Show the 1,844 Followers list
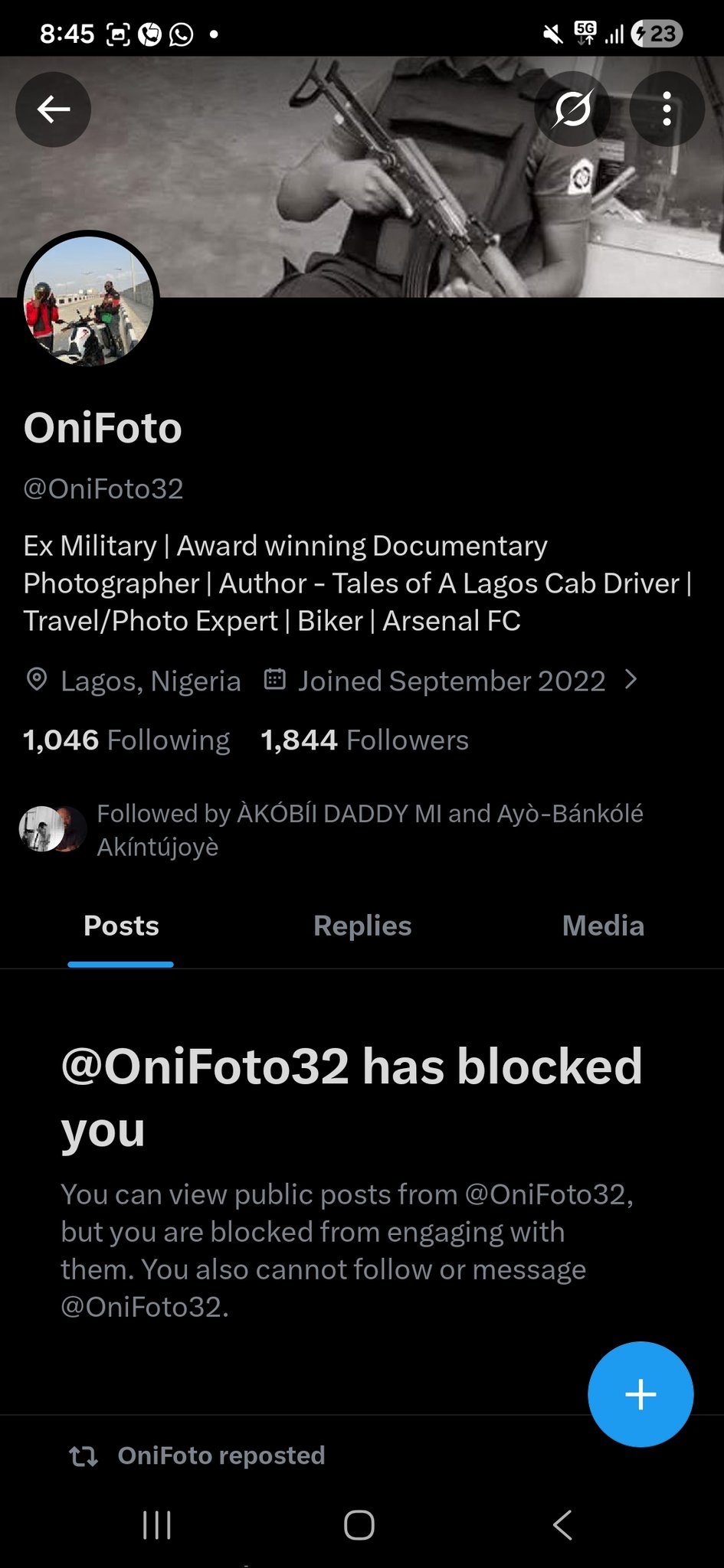Image resolution: width=724 pixels, height=1568 pixels. (365, 740)
